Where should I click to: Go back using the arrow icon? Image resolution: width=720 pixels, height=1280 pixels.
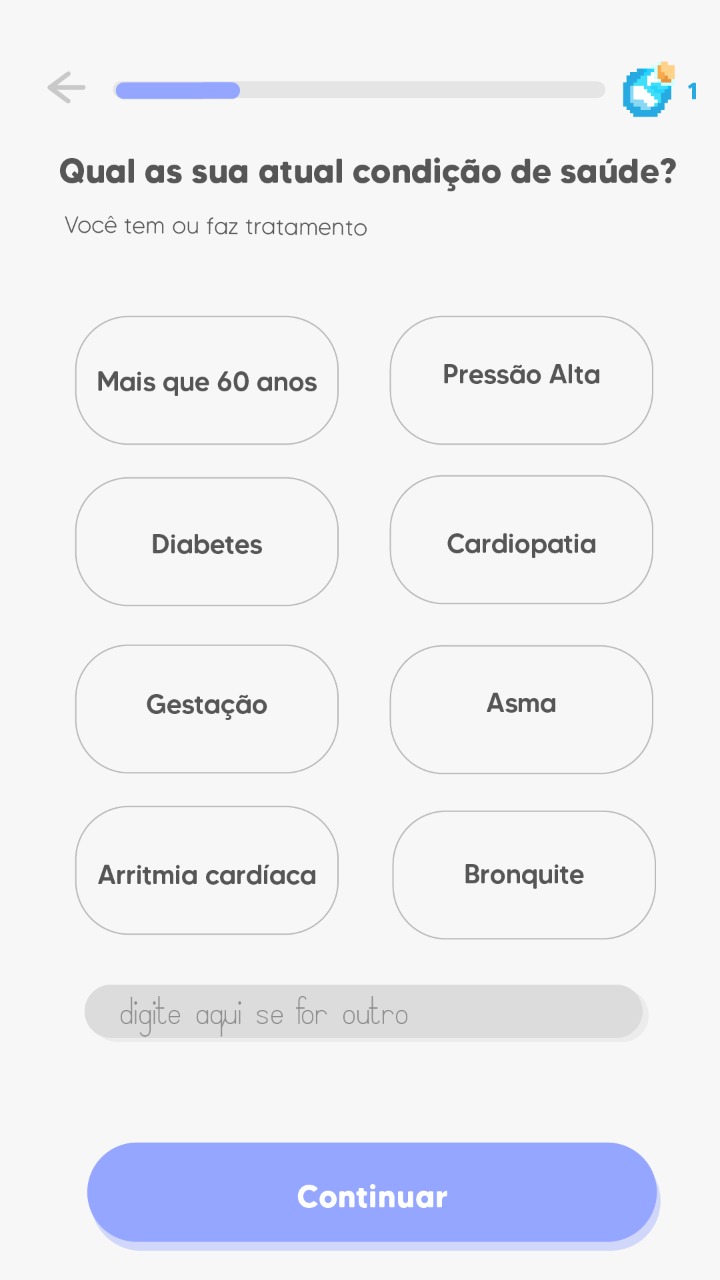click(x=66, y=88)
